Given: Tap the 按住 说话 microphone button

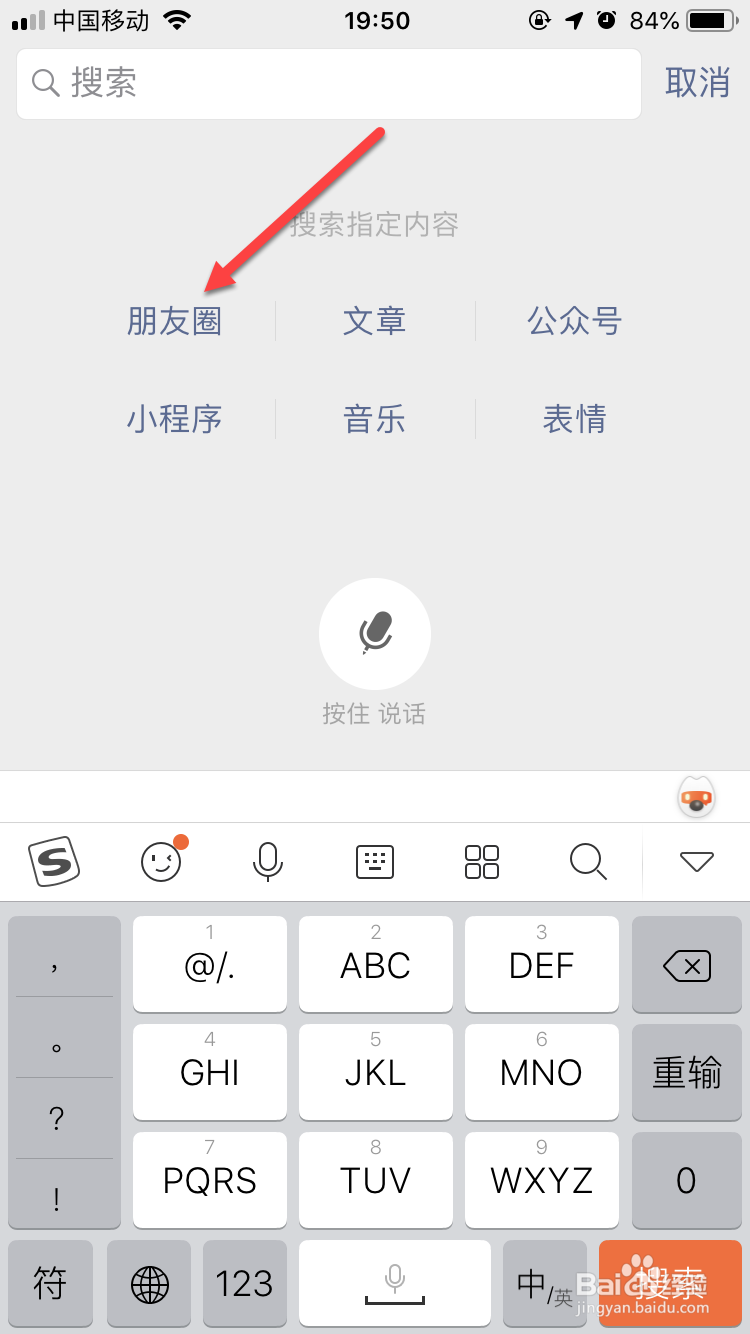Looking at the screenshot, I should (375, 634).
